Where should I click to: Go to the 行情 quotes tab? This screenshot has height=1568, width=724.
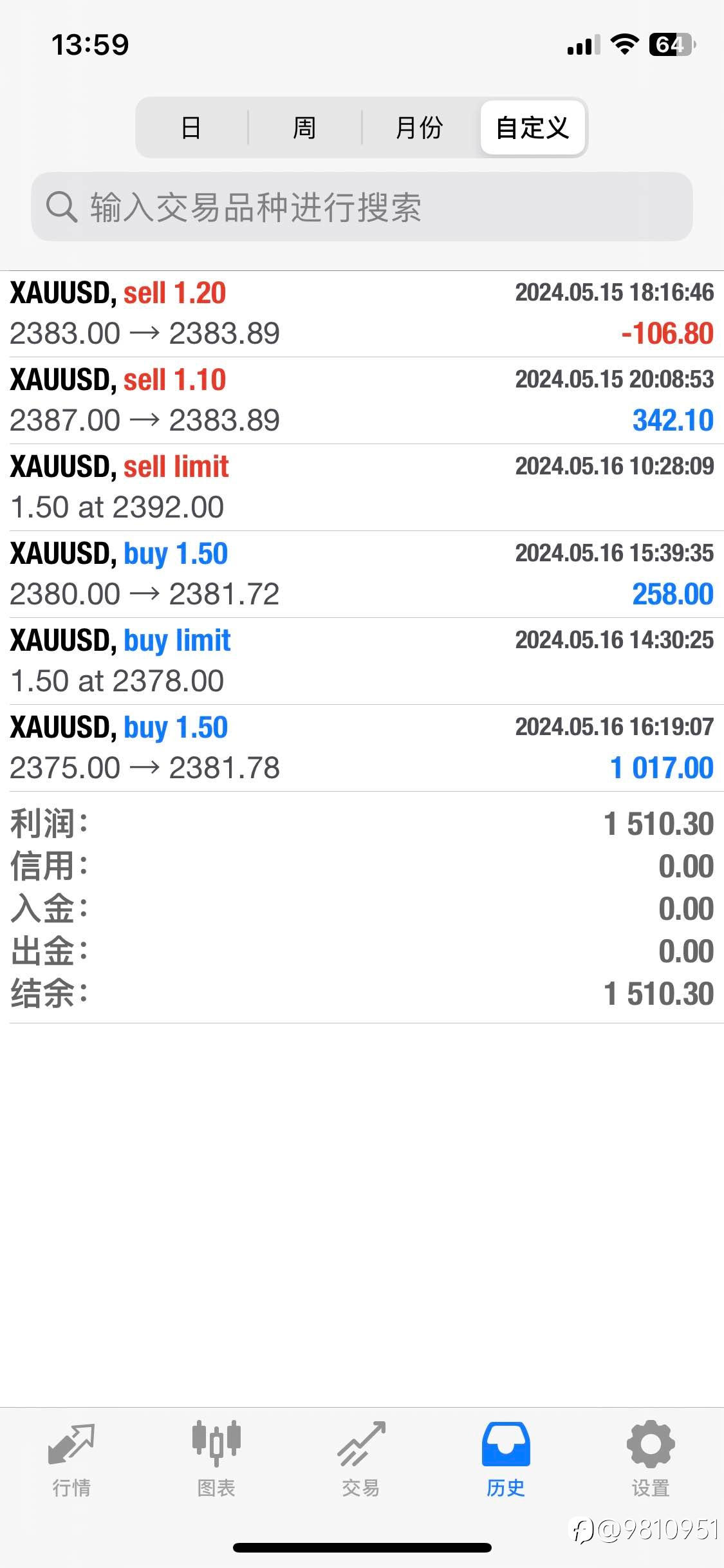tap(71, 1459)
